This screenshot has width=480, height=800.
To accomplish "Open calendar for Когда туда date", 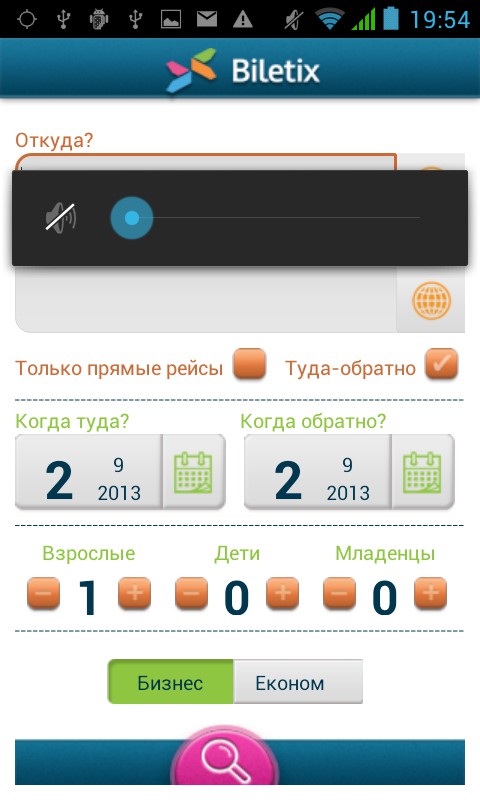I will point(194,472).
